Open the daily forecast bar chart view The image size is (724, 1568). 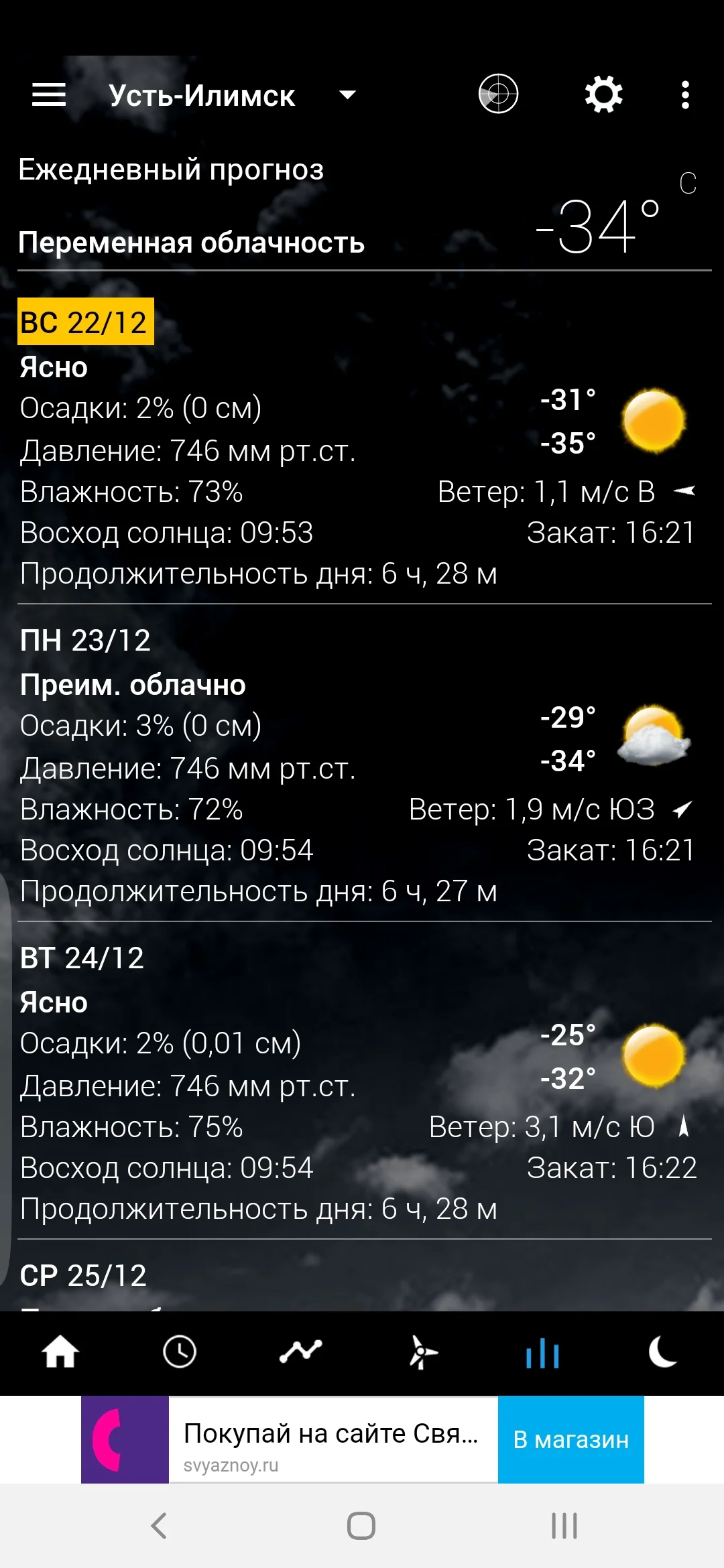pos(542,1352)
